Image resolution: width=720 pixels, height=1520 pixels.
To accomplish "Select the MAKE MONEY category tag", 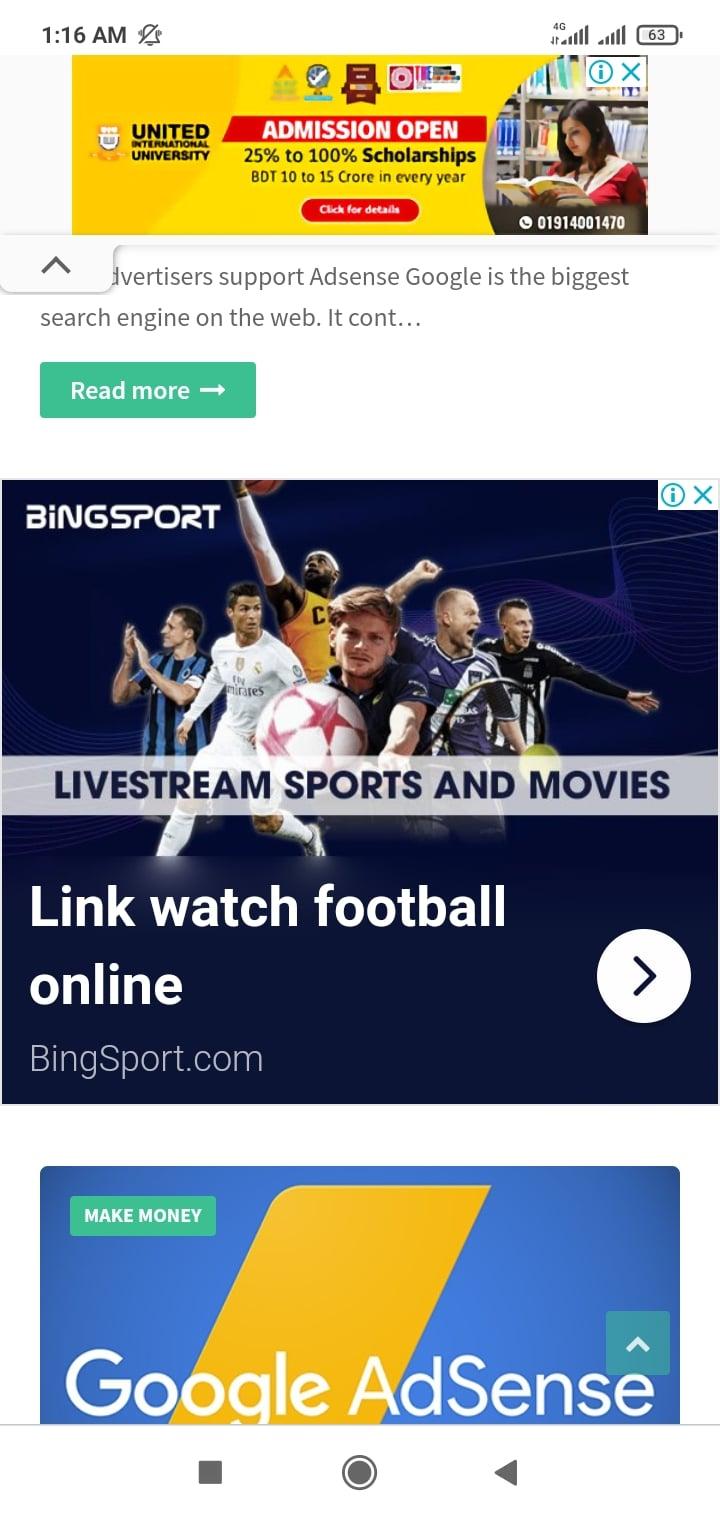I will [143, 1216].
